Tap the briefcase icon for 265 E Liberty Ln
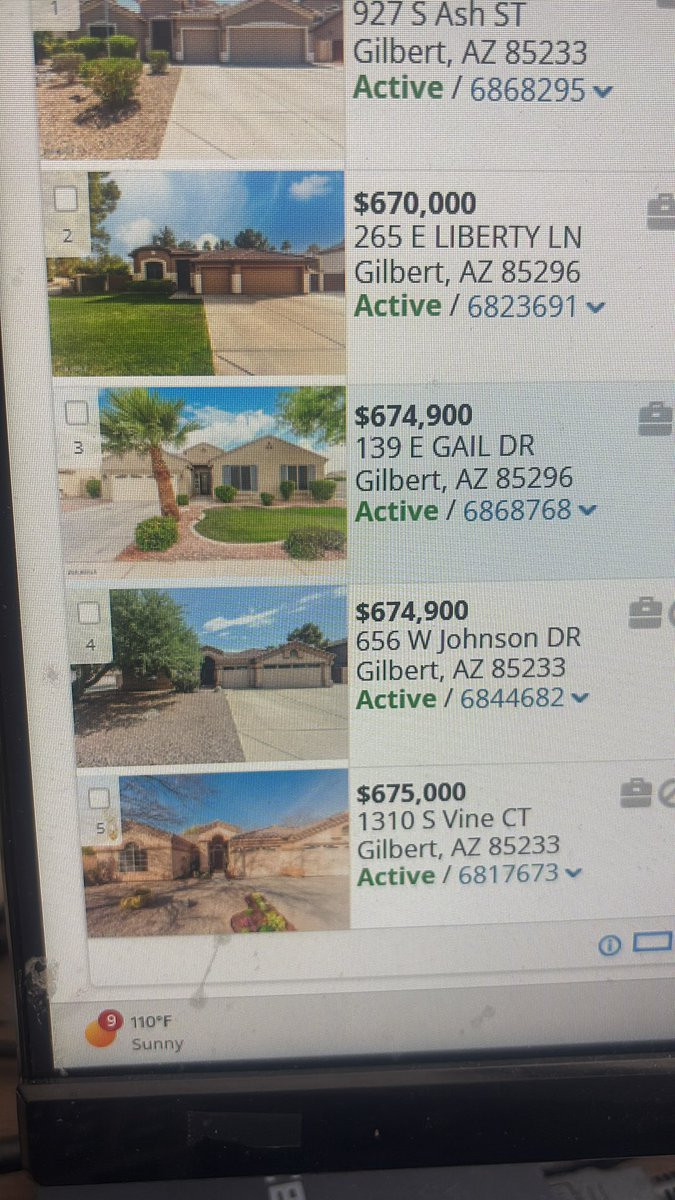 point(660,210)
